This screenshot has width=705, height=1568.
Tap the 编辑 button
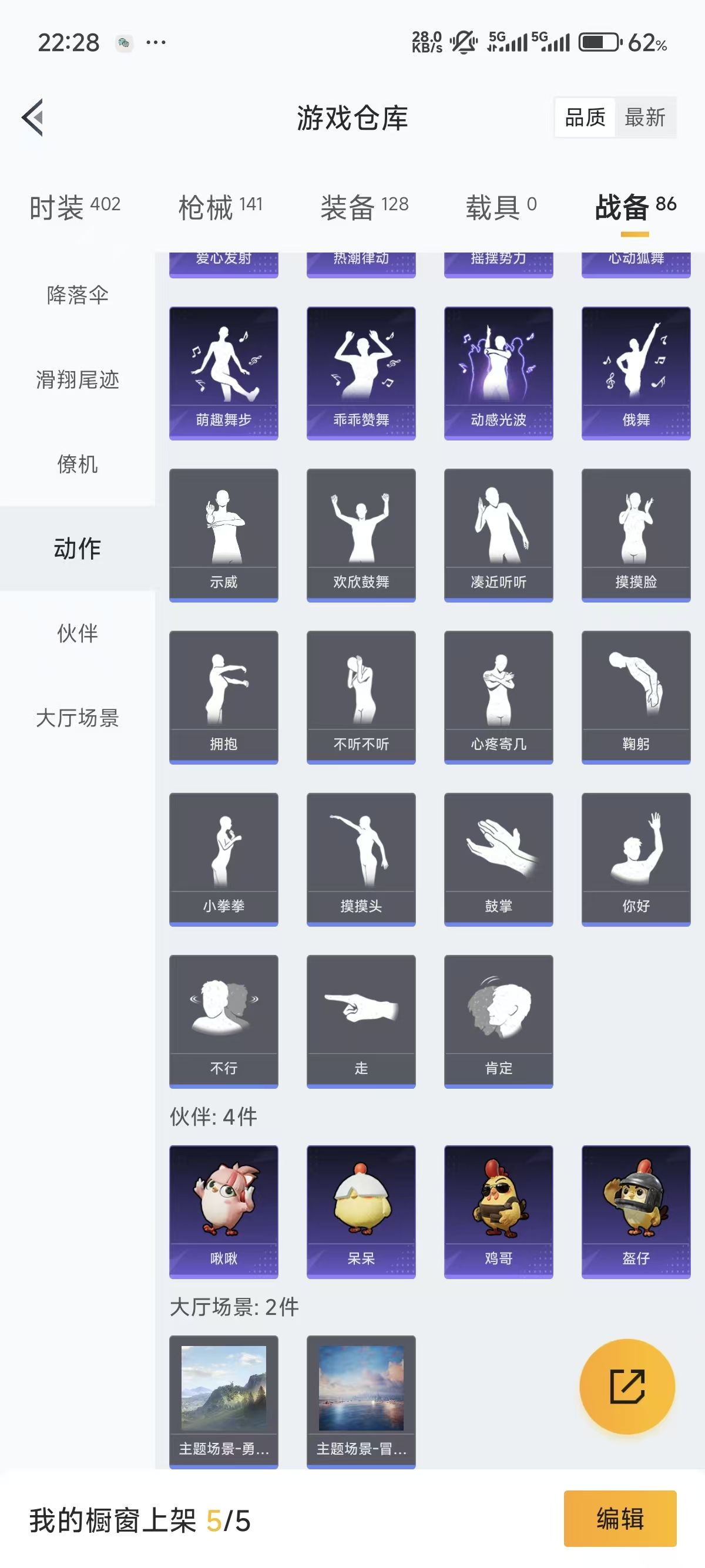pyautogui.click(x=619, y=1519)
